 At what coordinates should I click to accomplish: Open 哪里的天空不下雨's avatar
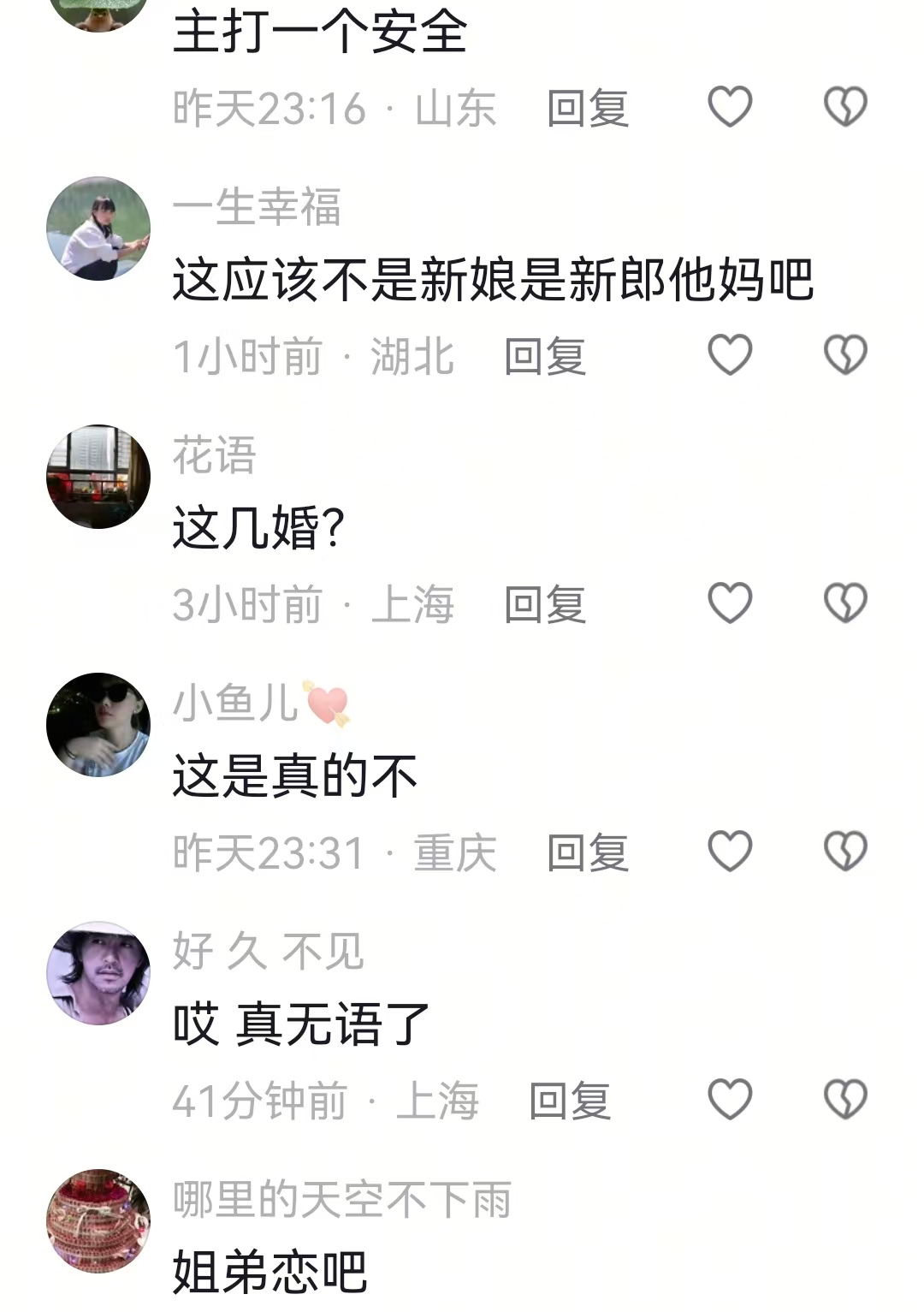click(97, 1220)
